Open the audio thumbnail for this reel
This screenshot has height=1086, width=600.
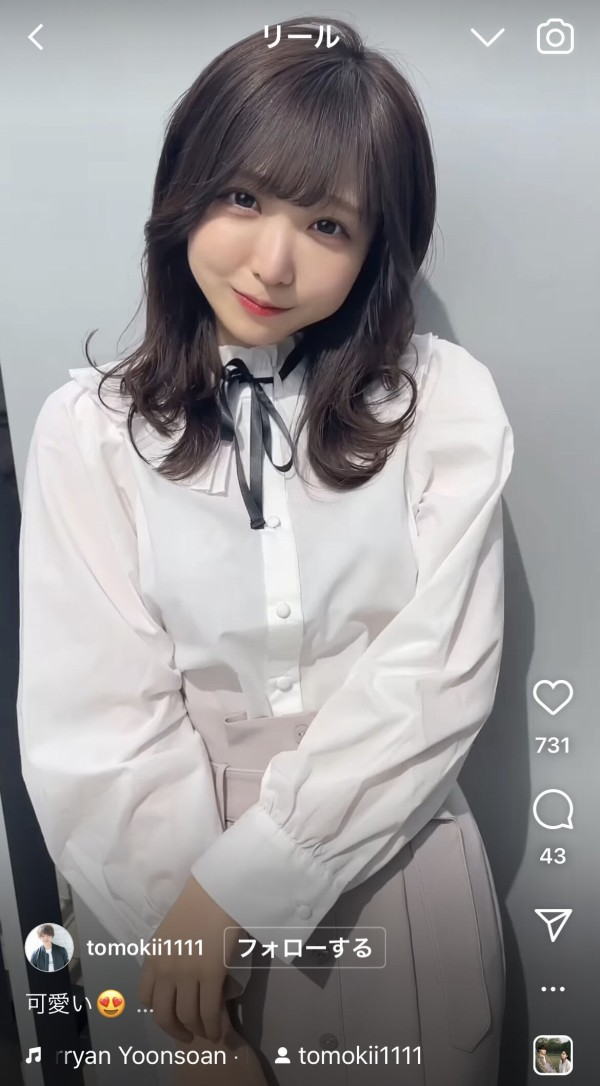point(552,1055)
